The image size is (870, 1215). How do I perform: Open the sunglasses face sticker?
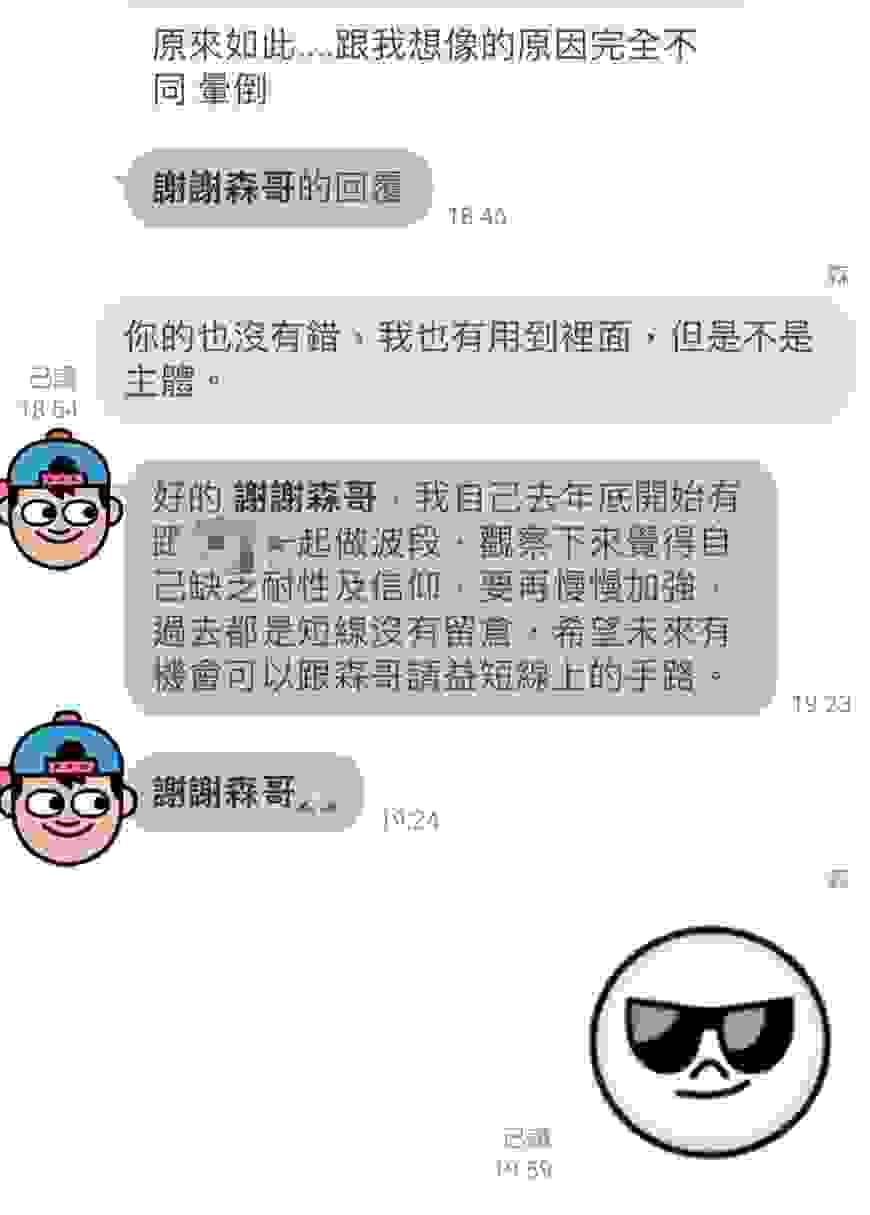711,1040
